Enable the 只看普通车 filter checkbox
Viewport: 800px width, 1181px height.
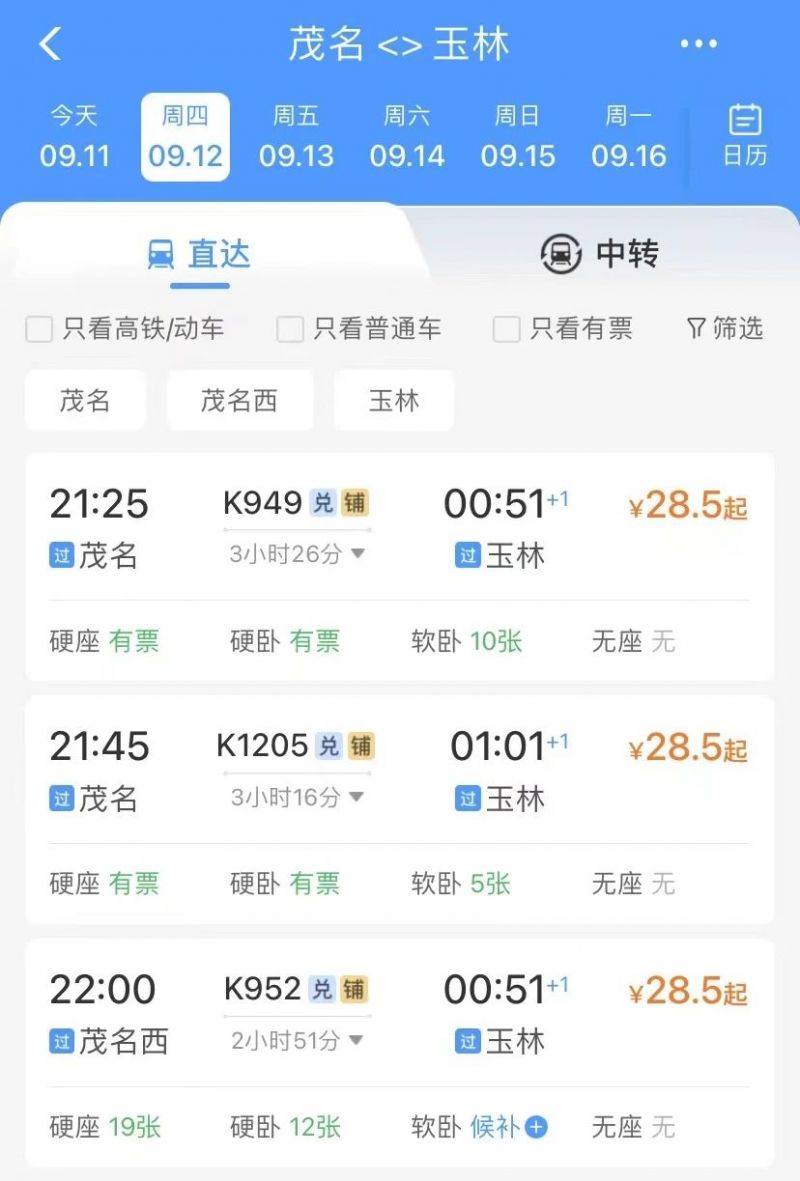coord(290,329)
